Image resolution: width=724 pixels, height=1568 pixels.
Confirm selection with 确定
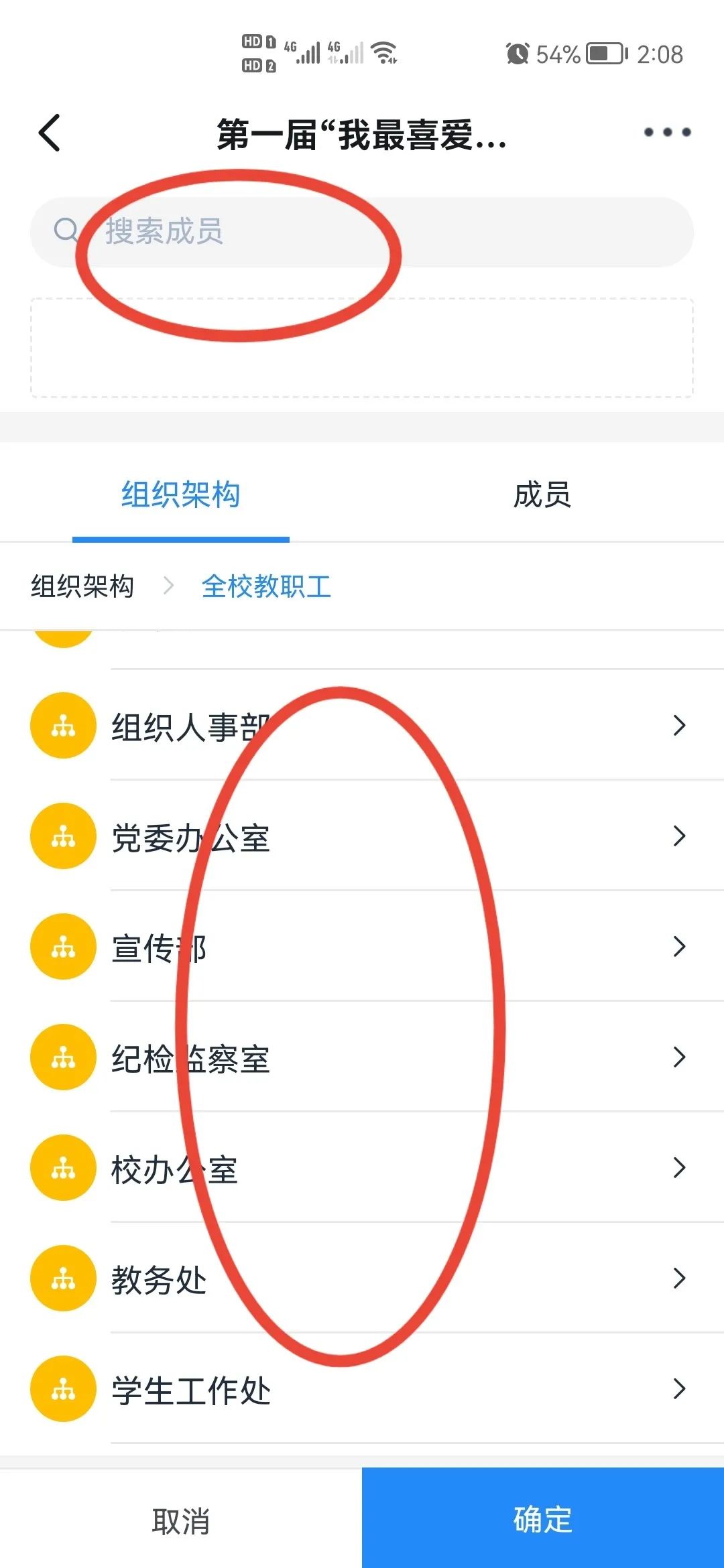[543, 1518]
